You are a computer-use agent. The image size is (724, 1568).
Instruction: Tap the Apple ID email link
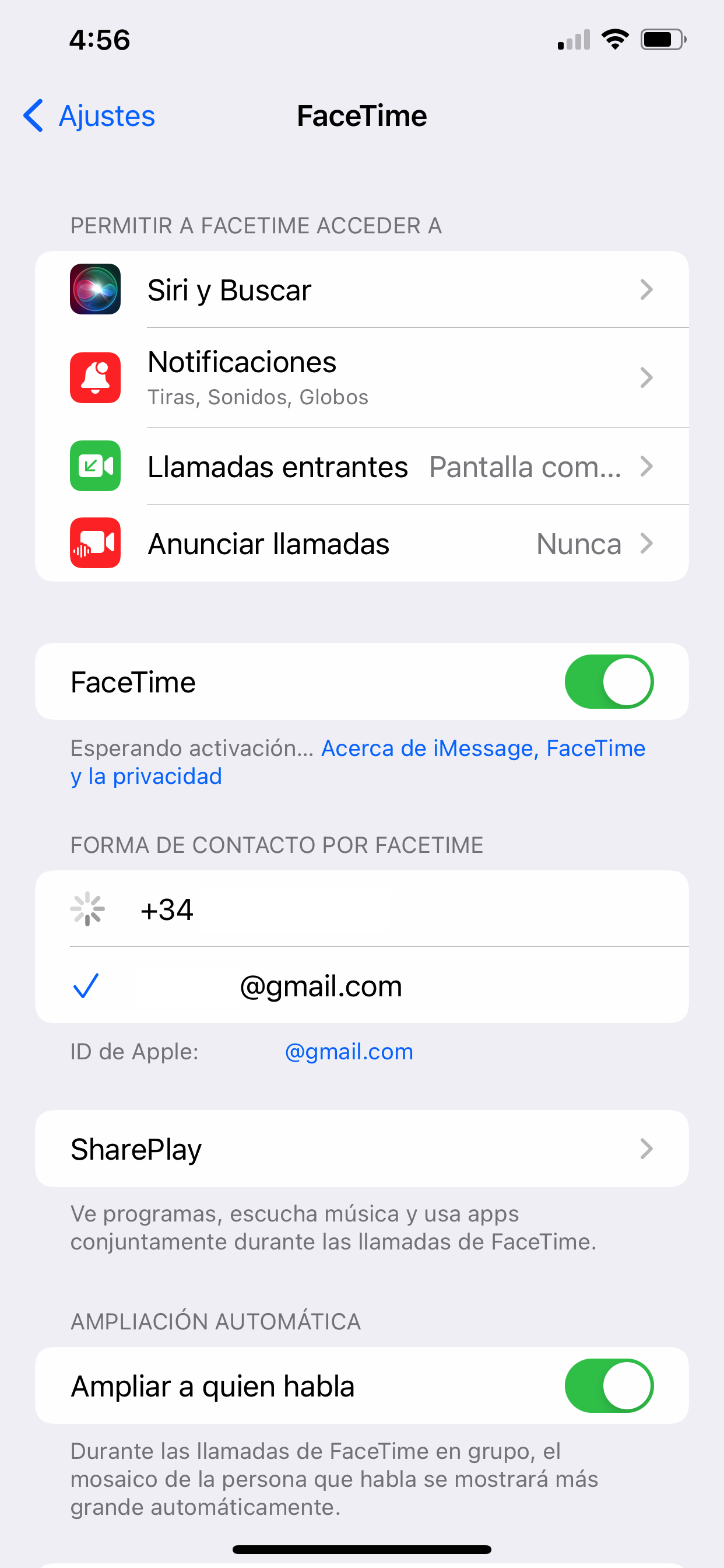click(x=349, y=1052)
